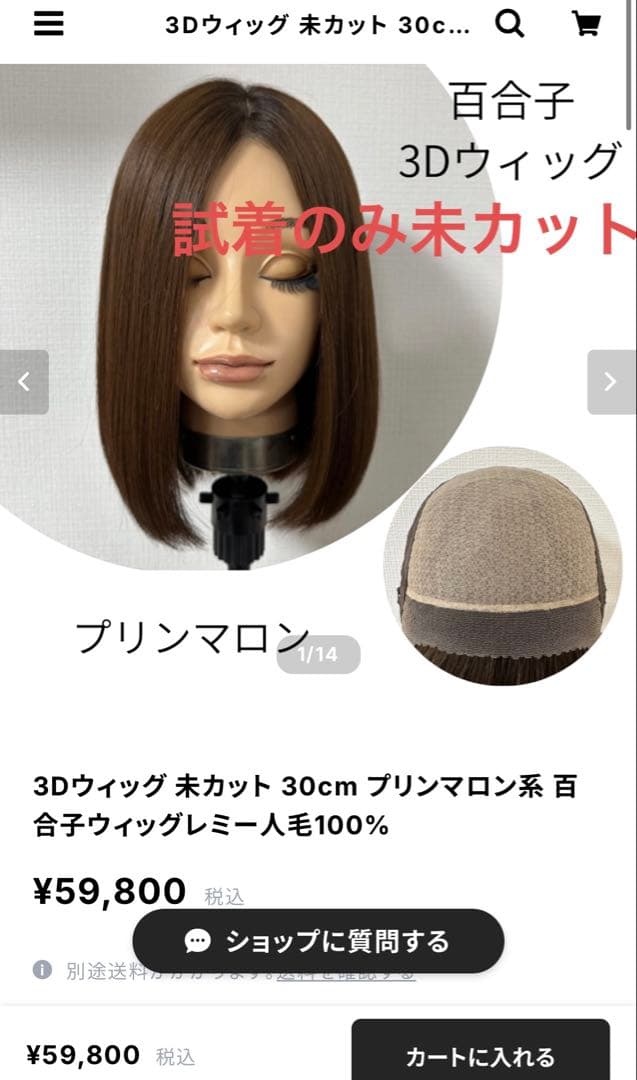The height and width of the screenshot is (1080, 637).
Task: Tap ショップに質問する button
Action: 318,941
